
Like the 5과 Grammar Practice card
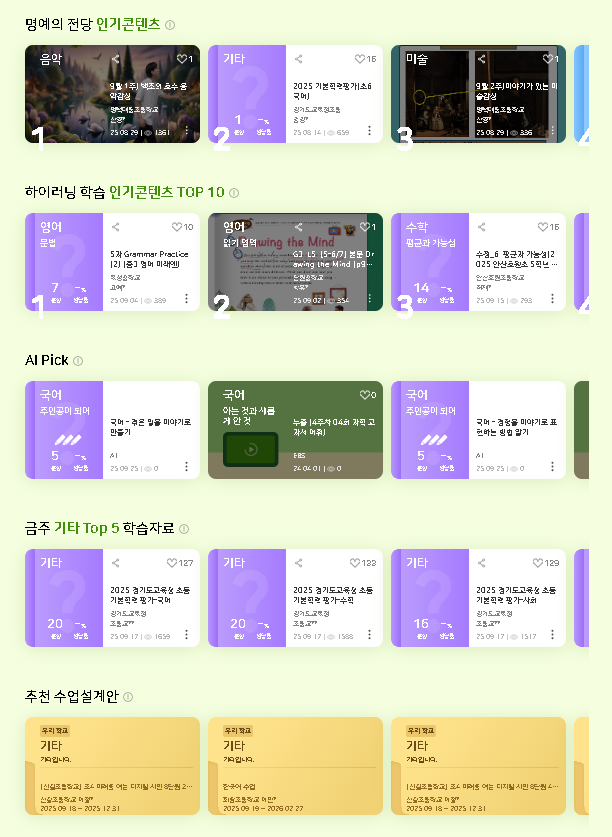pyautogui.click(x=177, y=227)
